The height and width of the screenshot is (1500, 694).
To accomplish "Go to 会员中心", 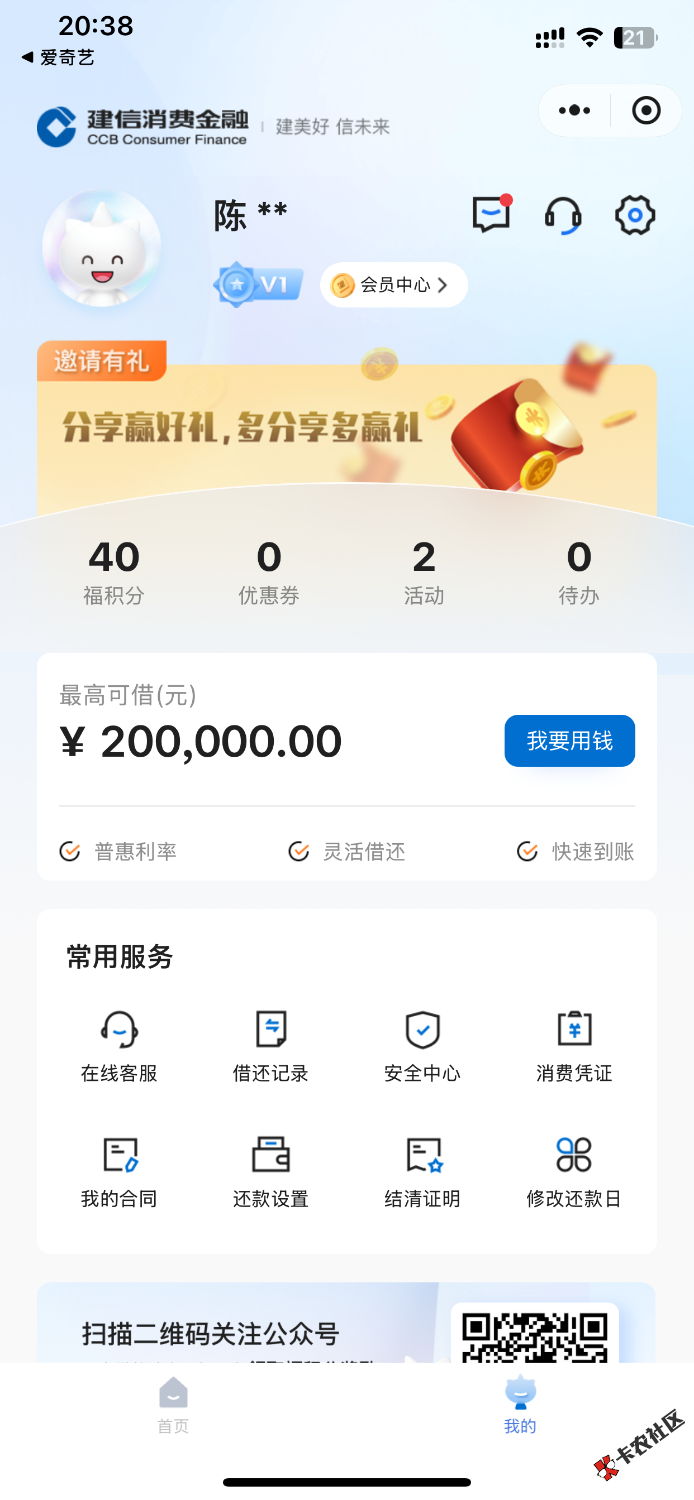I will point(394,285).
